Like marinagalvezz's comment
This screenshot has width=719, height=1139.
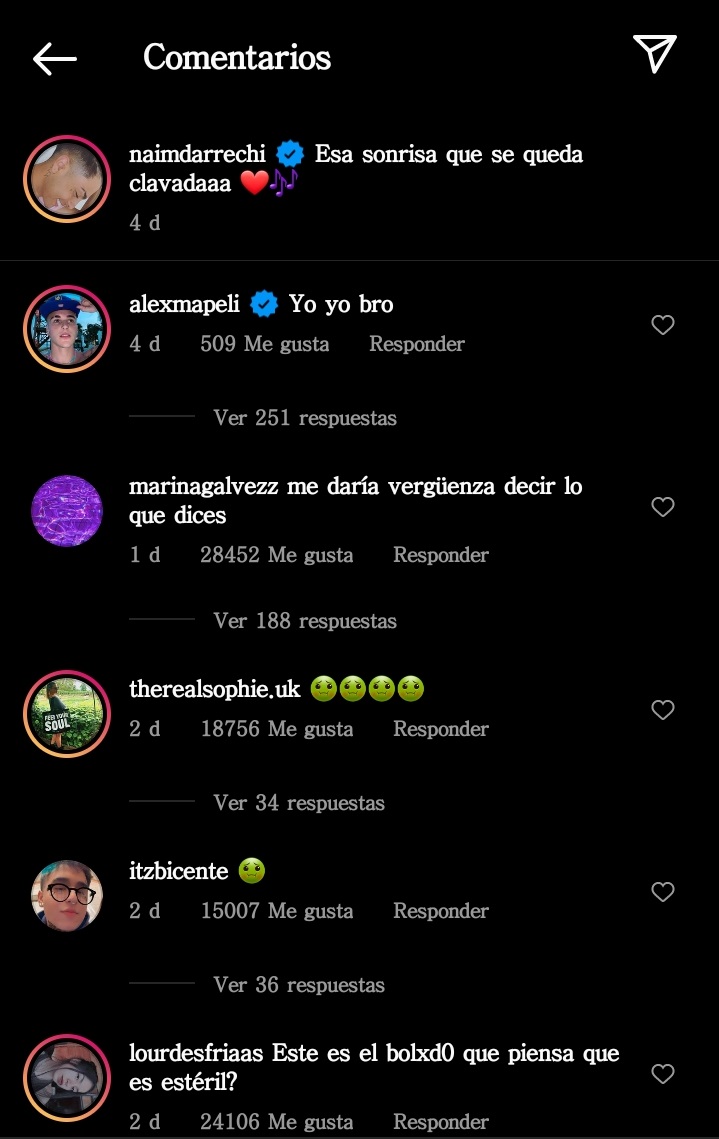(663, 507)
